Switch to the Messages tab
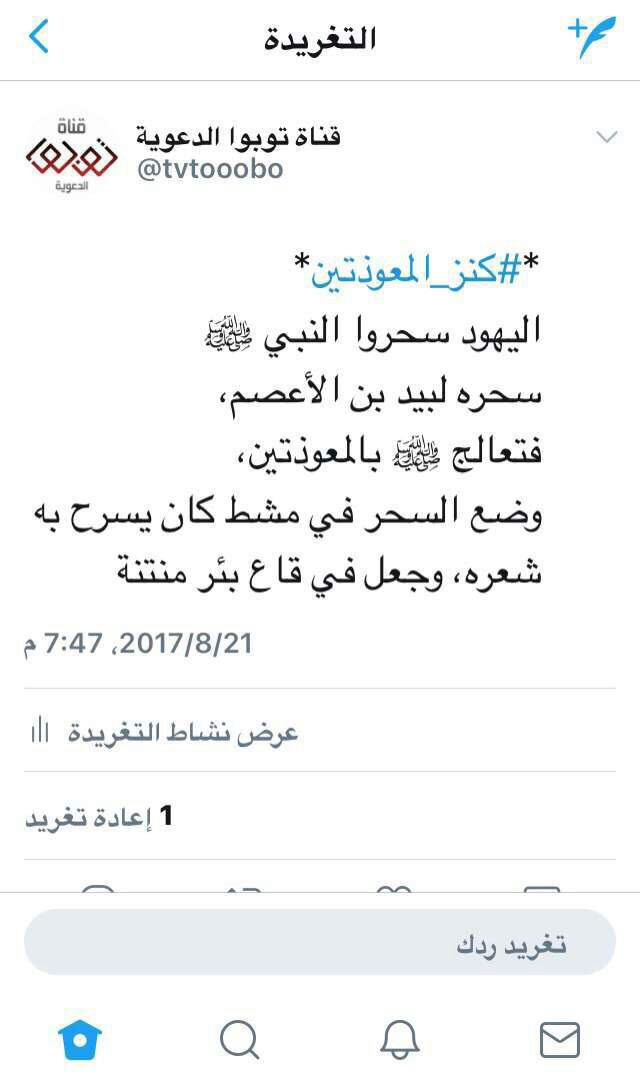Viewport: 640px width, 1082px height. (x=559, y=1040)
